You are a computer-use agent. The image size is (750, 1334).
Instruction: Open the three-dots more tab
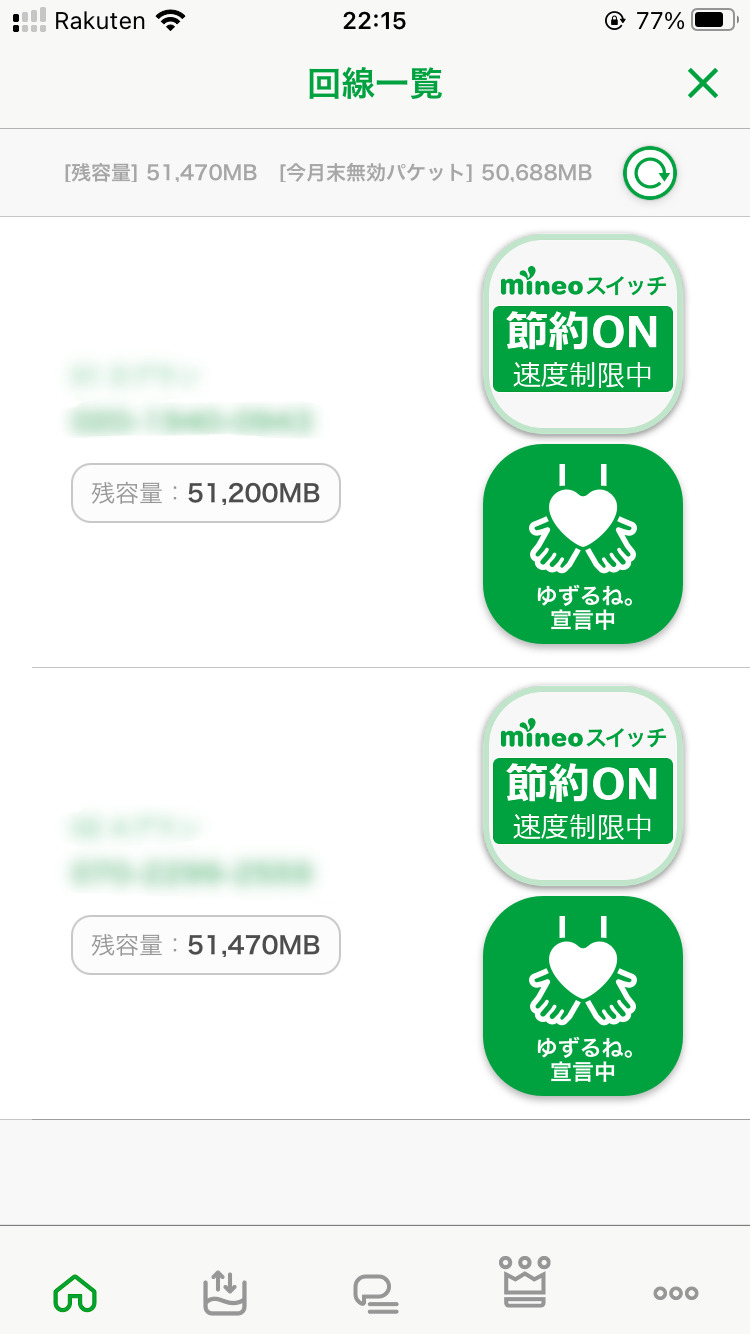676,1292
